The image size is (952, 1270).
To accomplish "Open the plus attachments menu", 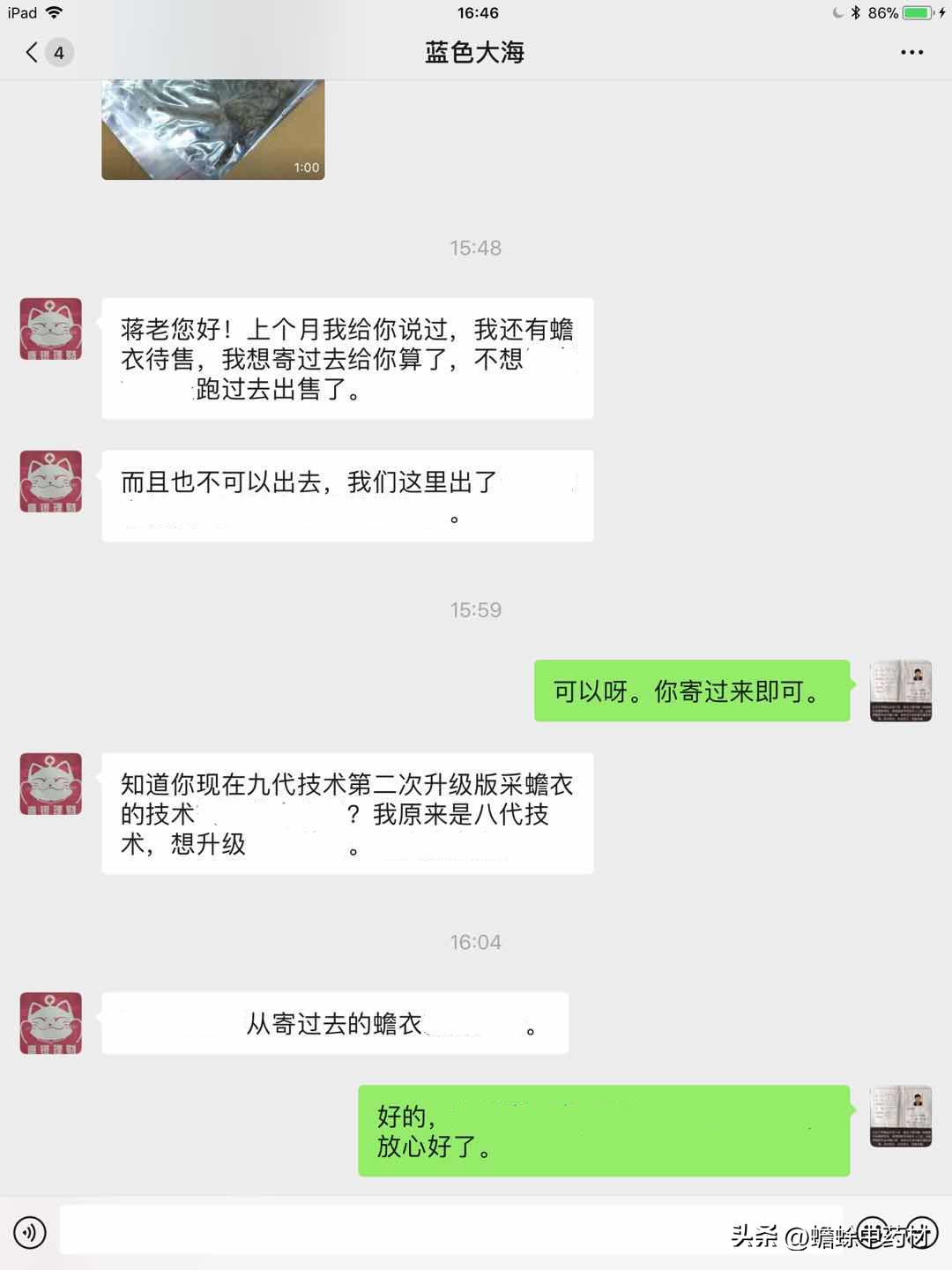I will (920, 1233).
